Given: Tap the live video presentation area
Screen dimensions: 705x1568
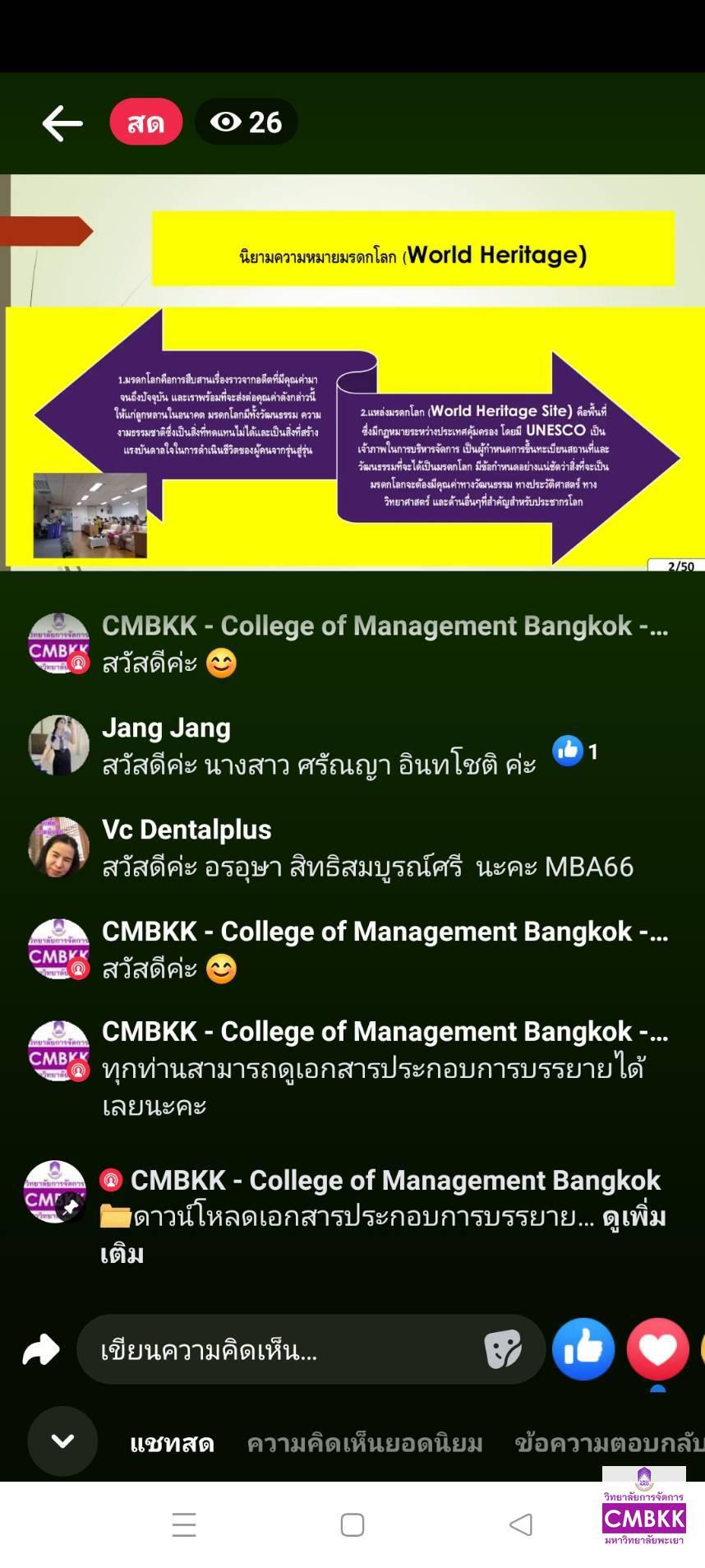Looking at the screenshot, I should (x=353, y=370).
